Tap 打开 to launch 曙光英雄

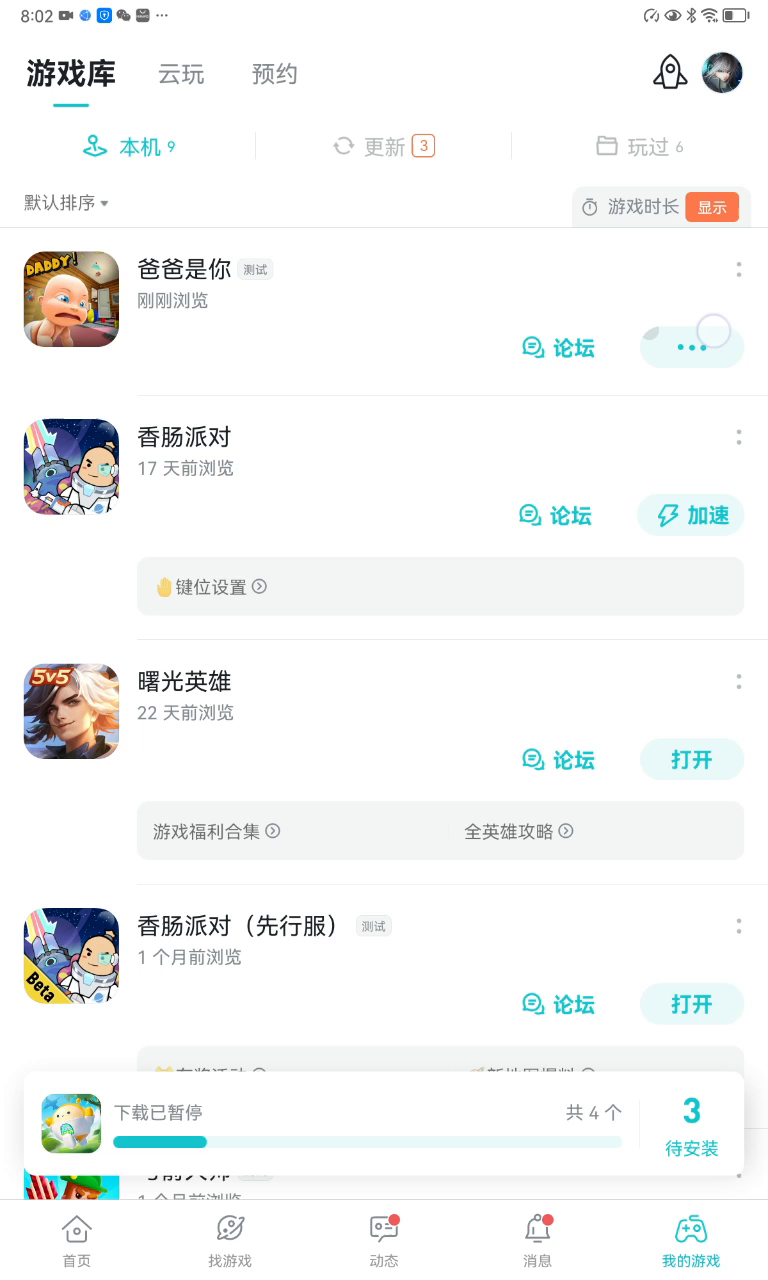click(691, 759)
